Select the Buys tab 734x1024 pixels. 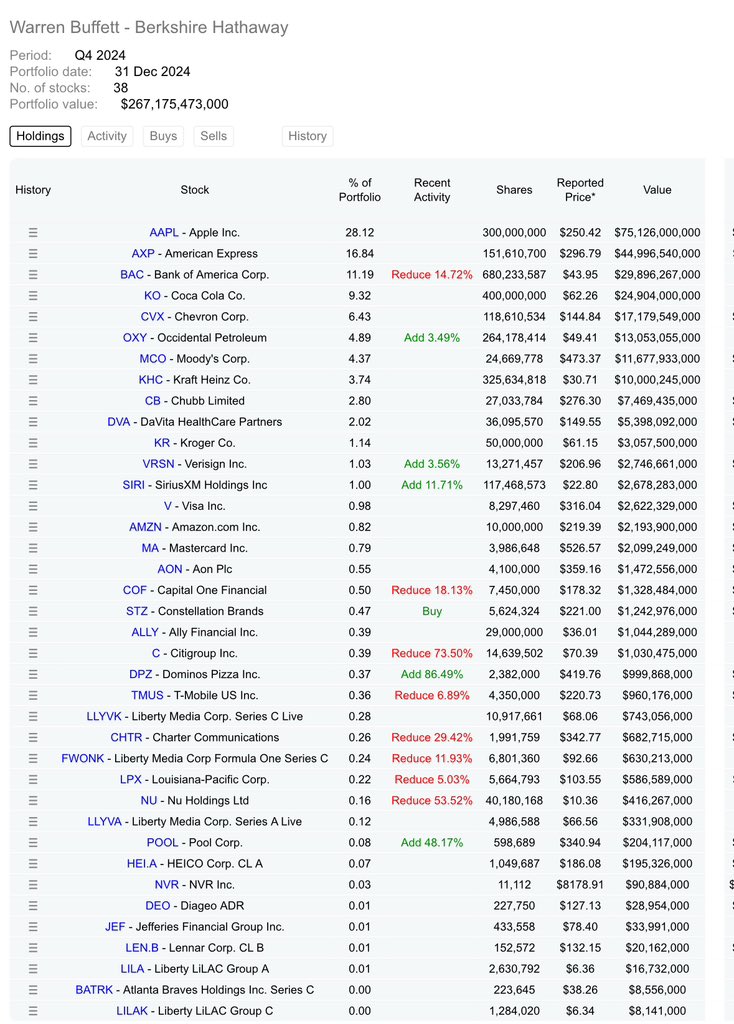163,136
